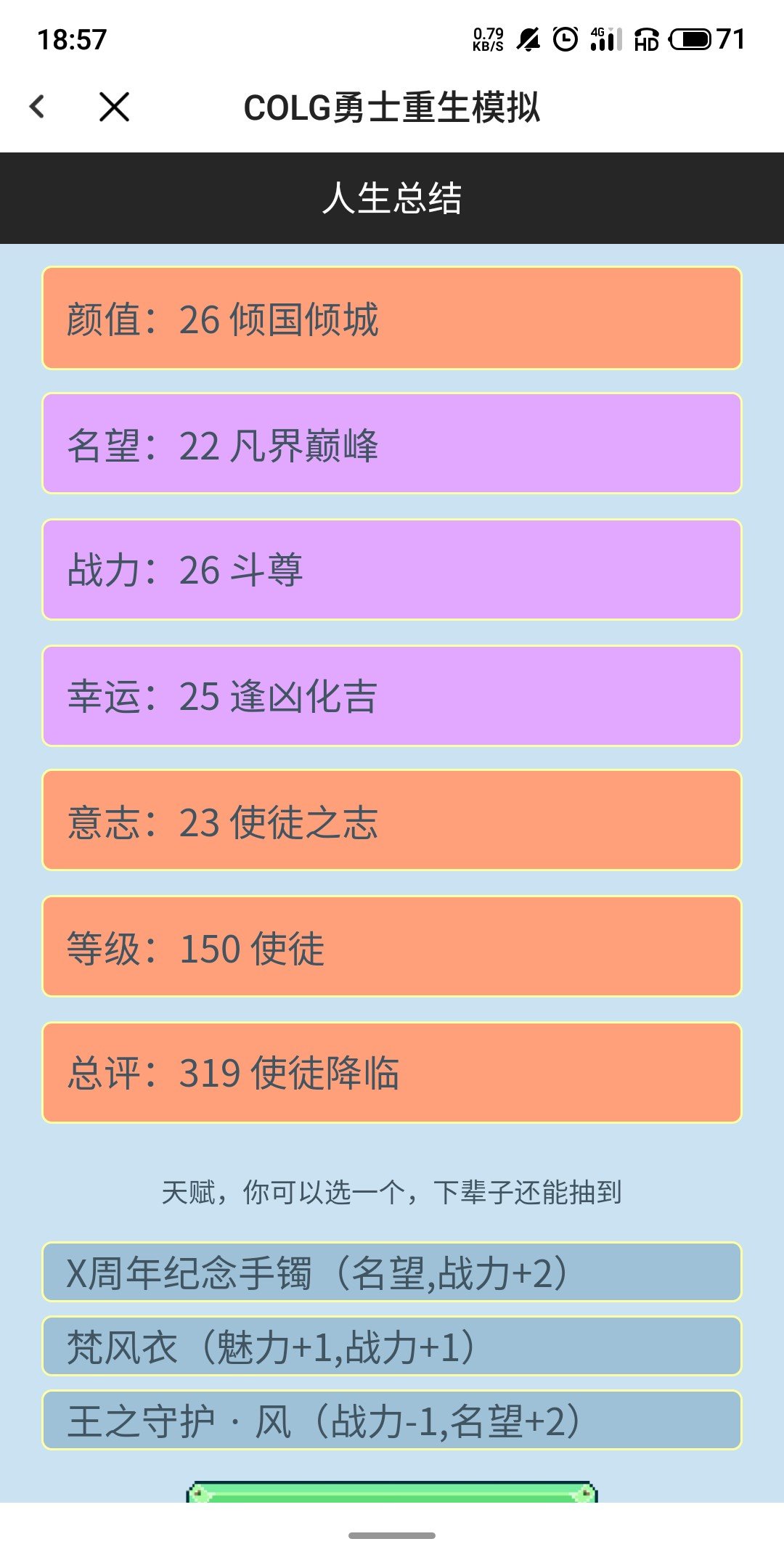Select the X周年纪念手镯 talent
The image size is (784, 1568).
[392, 1272]
